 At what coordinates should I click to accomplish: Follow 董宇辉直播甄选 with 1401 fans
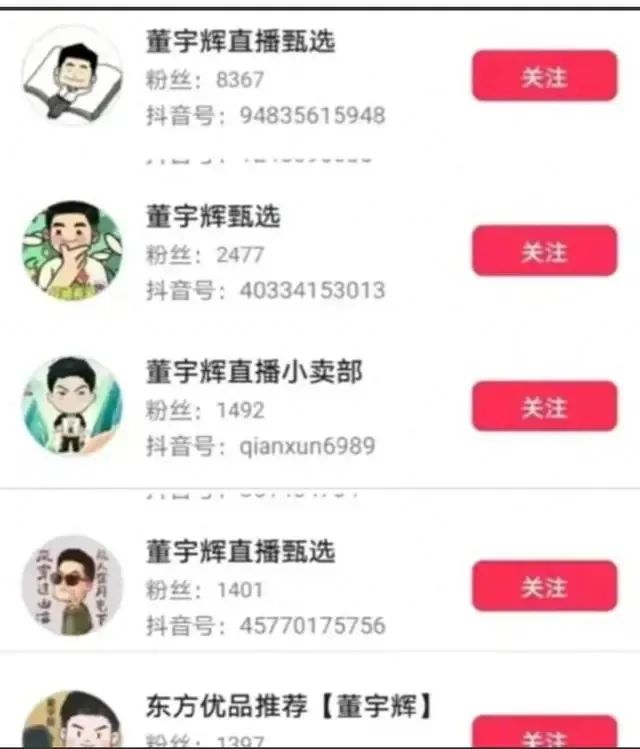(544, 586)
